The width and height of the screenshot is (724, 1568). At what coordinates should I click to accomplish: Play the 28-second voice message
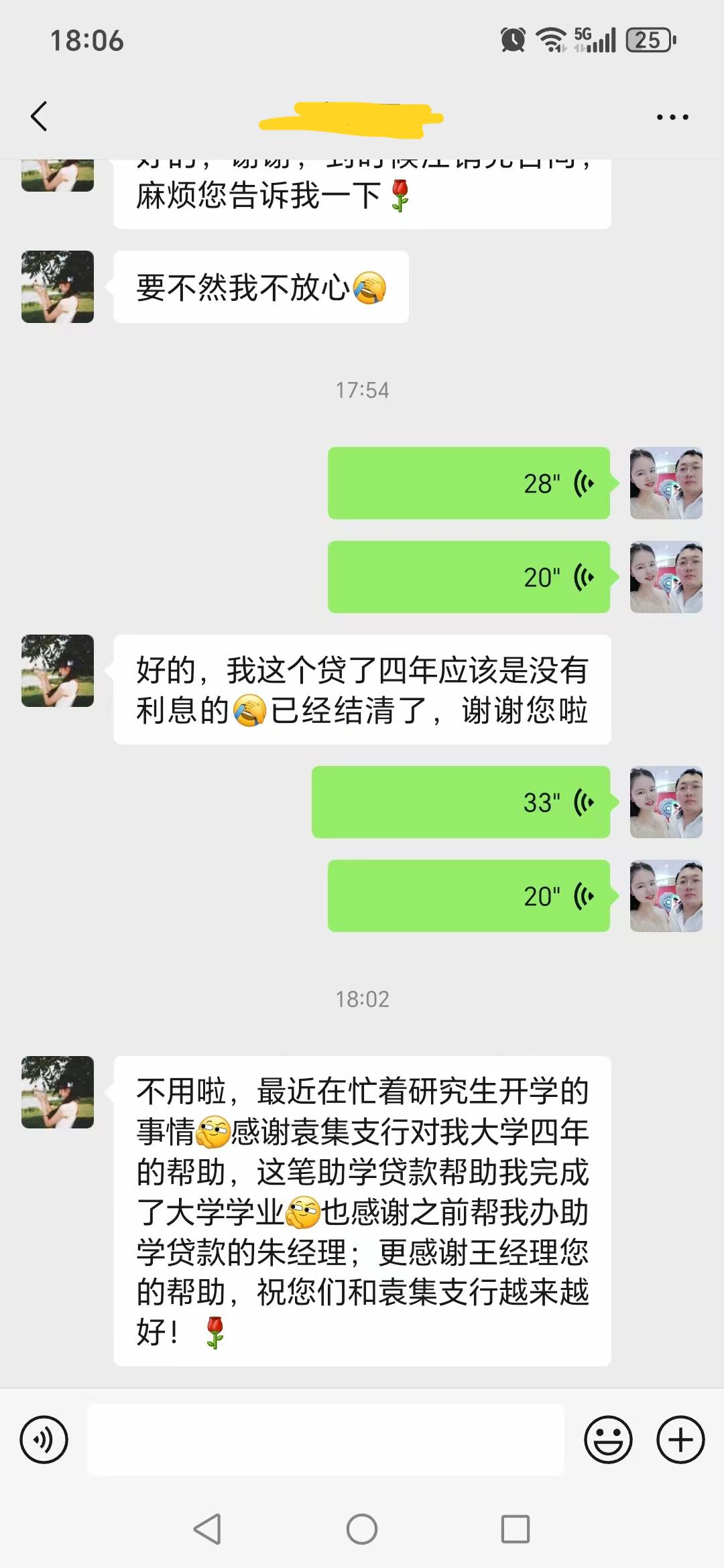pos(469,483)
